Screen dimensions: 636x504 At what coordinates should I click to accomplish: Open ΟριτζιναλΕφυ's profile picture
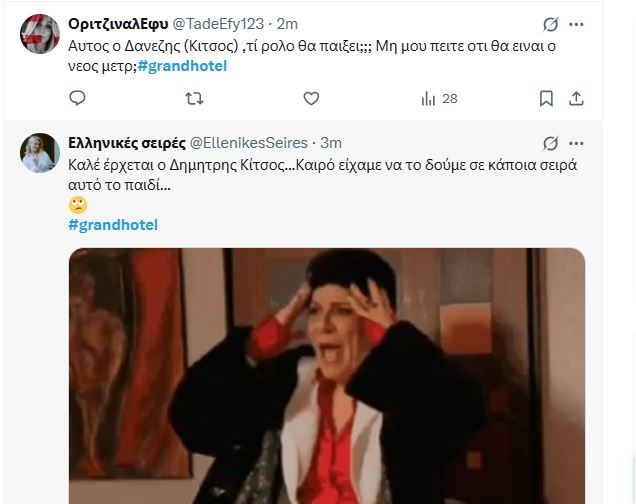click(40, 35)
